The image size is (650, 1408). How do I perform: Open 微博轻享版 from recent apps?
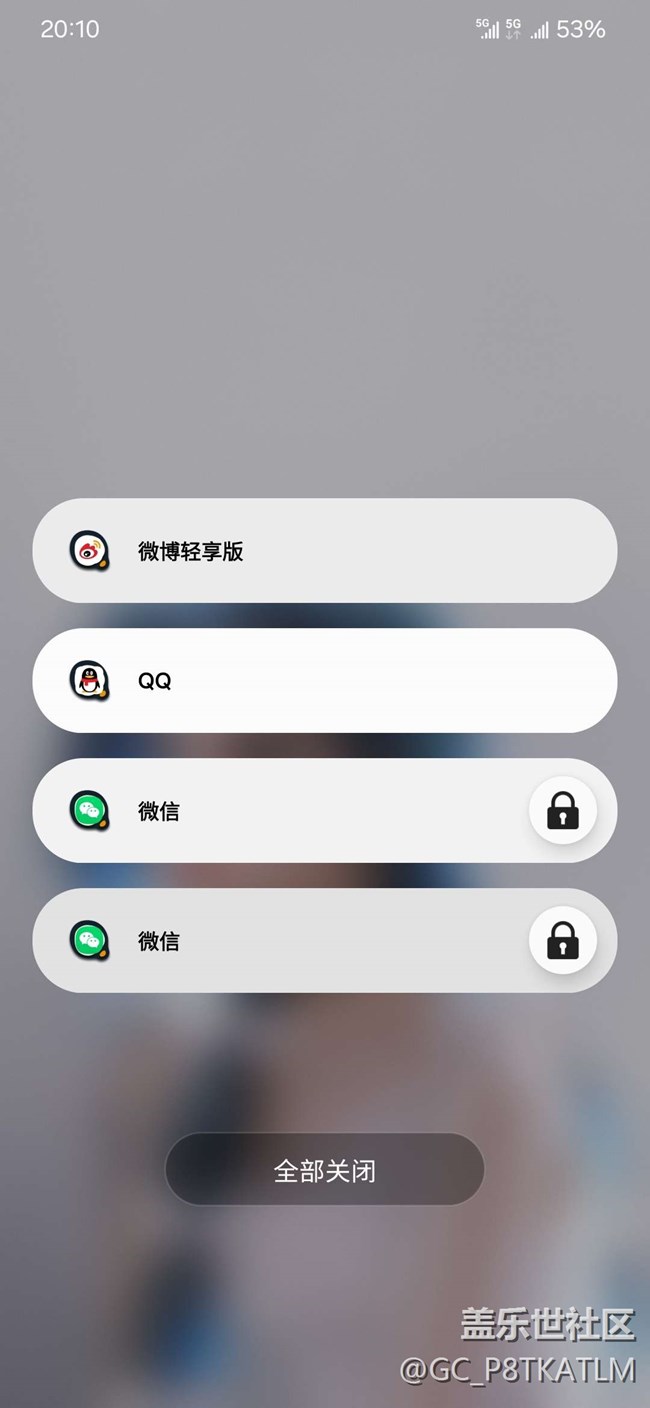click(324, 551)
